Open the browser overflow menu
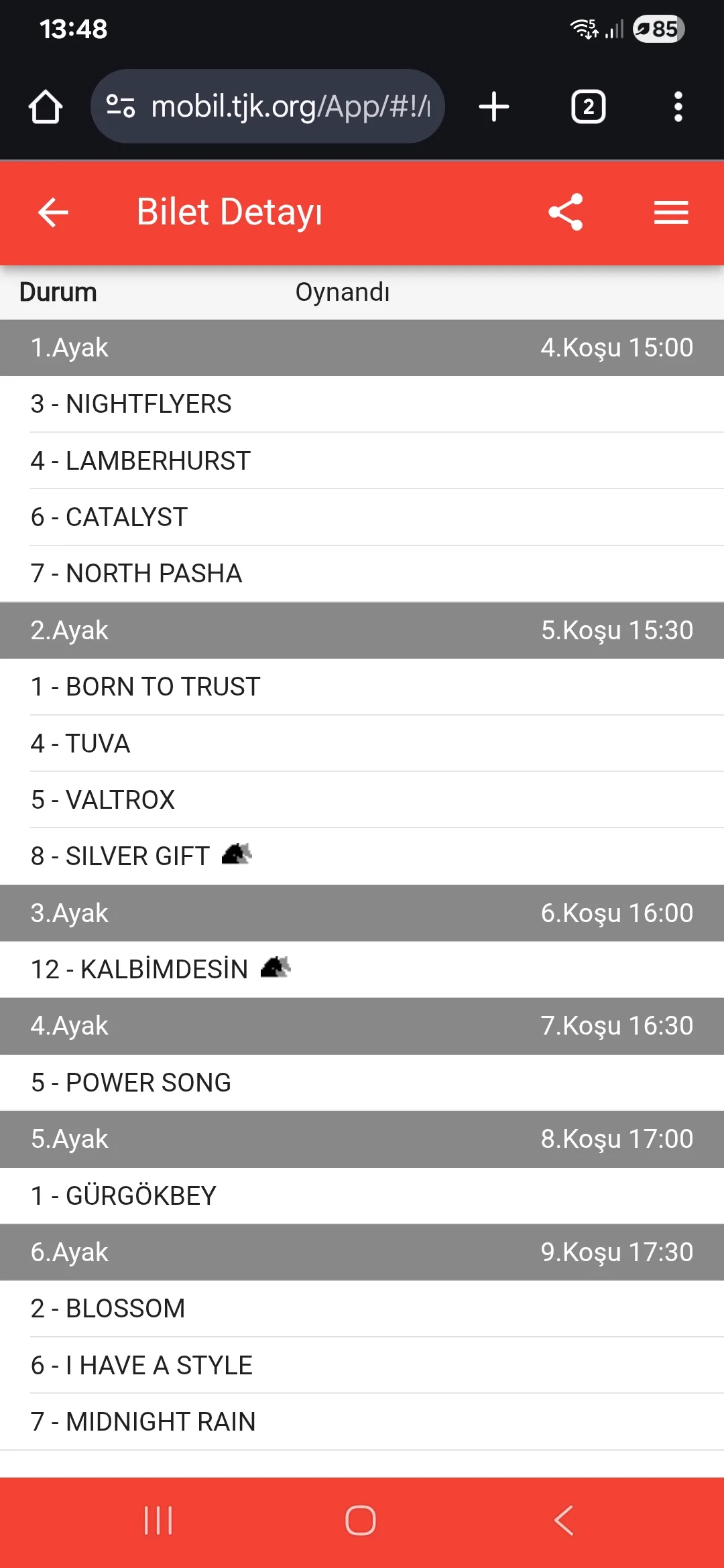724x1568 pixels. pos(678,107)
